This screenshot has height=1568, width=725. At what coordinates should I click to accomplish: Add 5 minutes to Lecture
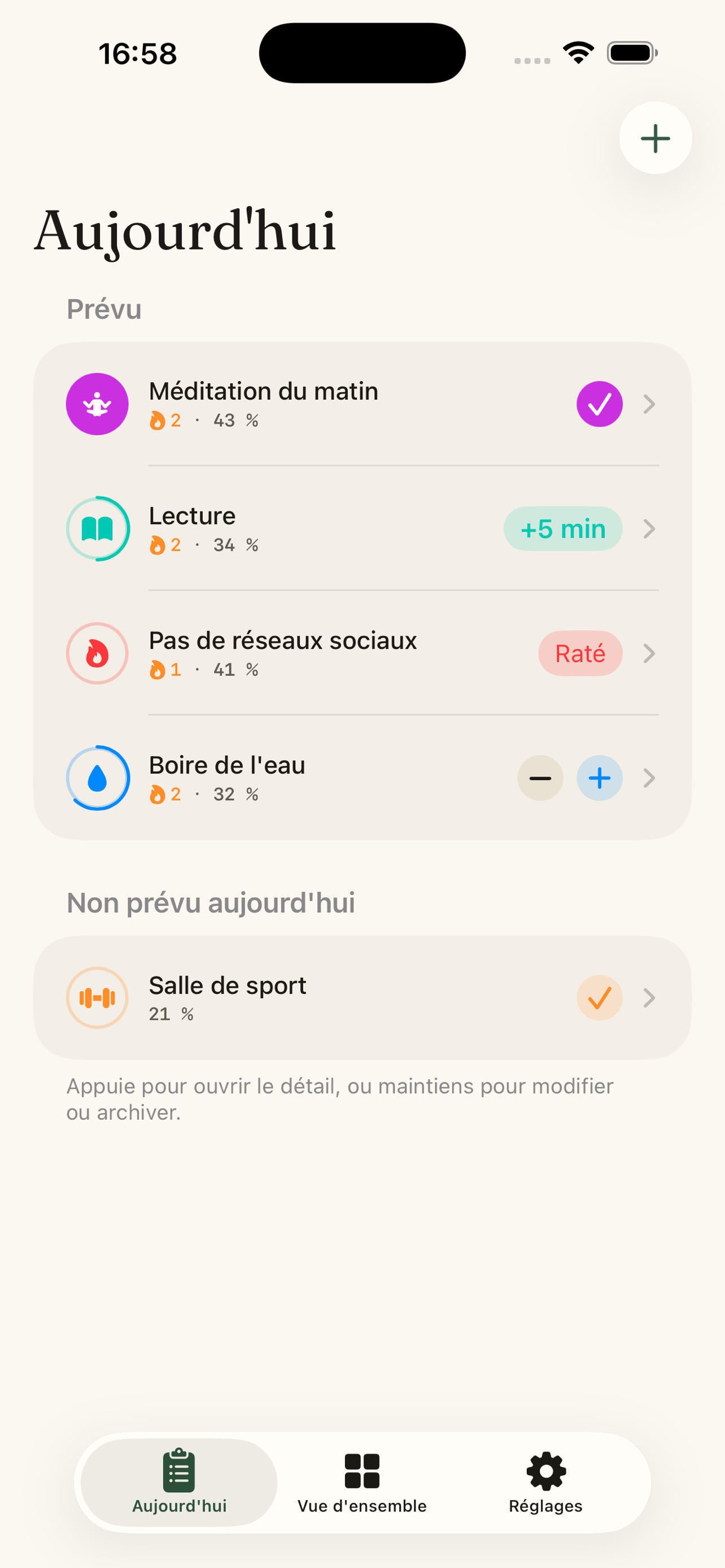pyautogui.click(x=562, y=528)
